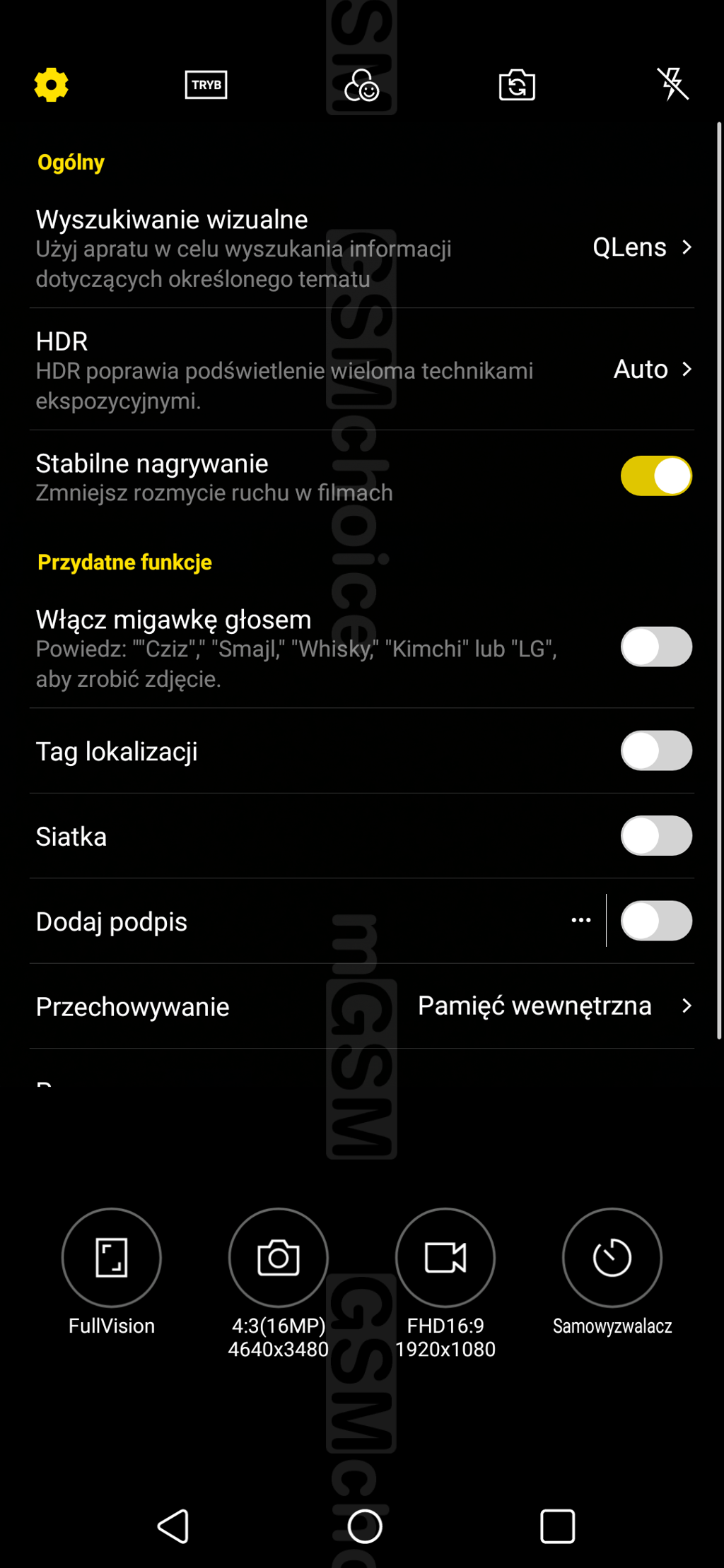Open the filter effects icon
The width and height of the screenshot is (724, 1568).
coord(361,86)
